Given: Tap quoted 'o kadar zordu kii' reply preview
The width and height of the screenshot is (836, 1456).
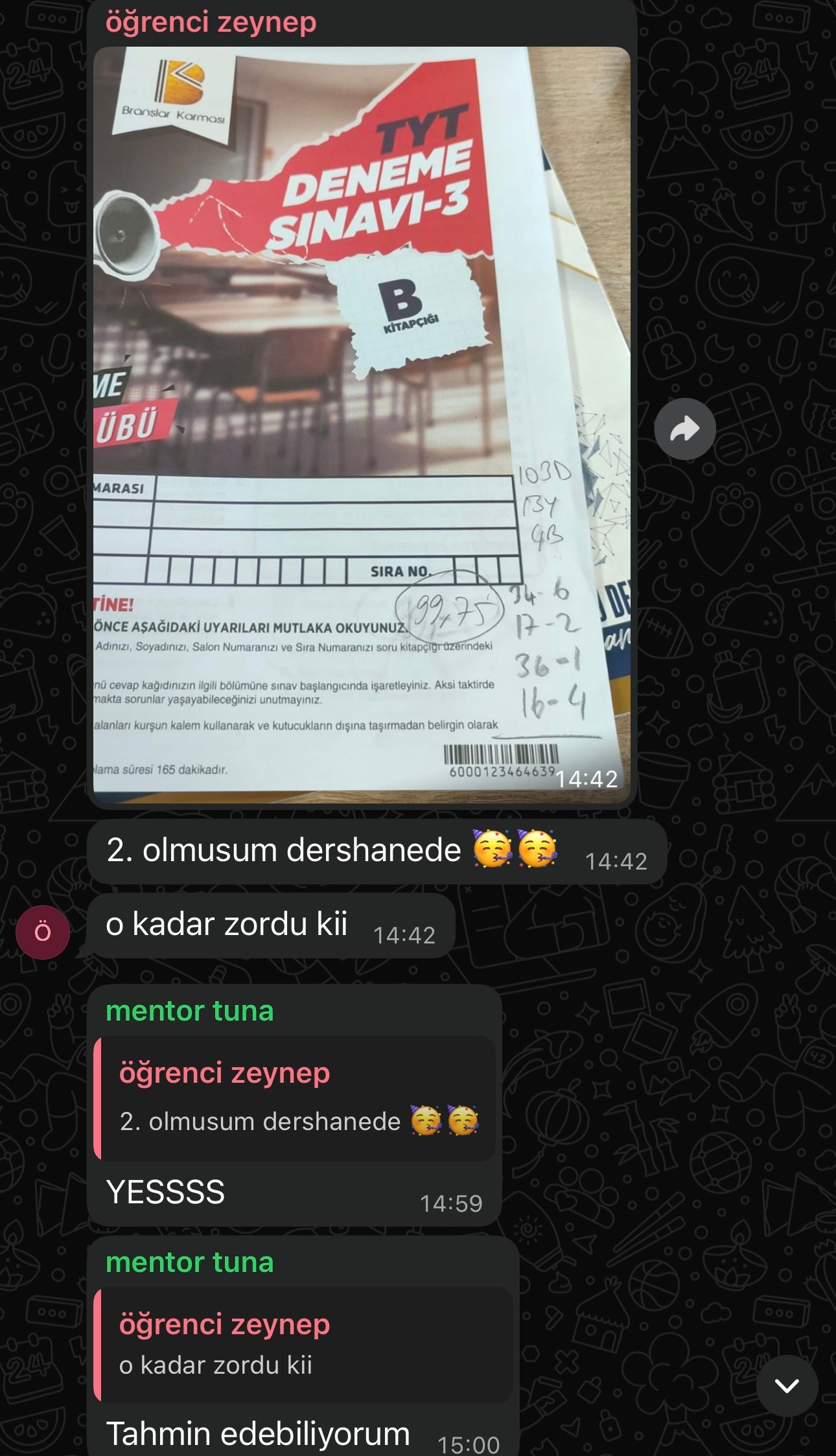Looking at the screenshot, I should tap(303, 1343).
